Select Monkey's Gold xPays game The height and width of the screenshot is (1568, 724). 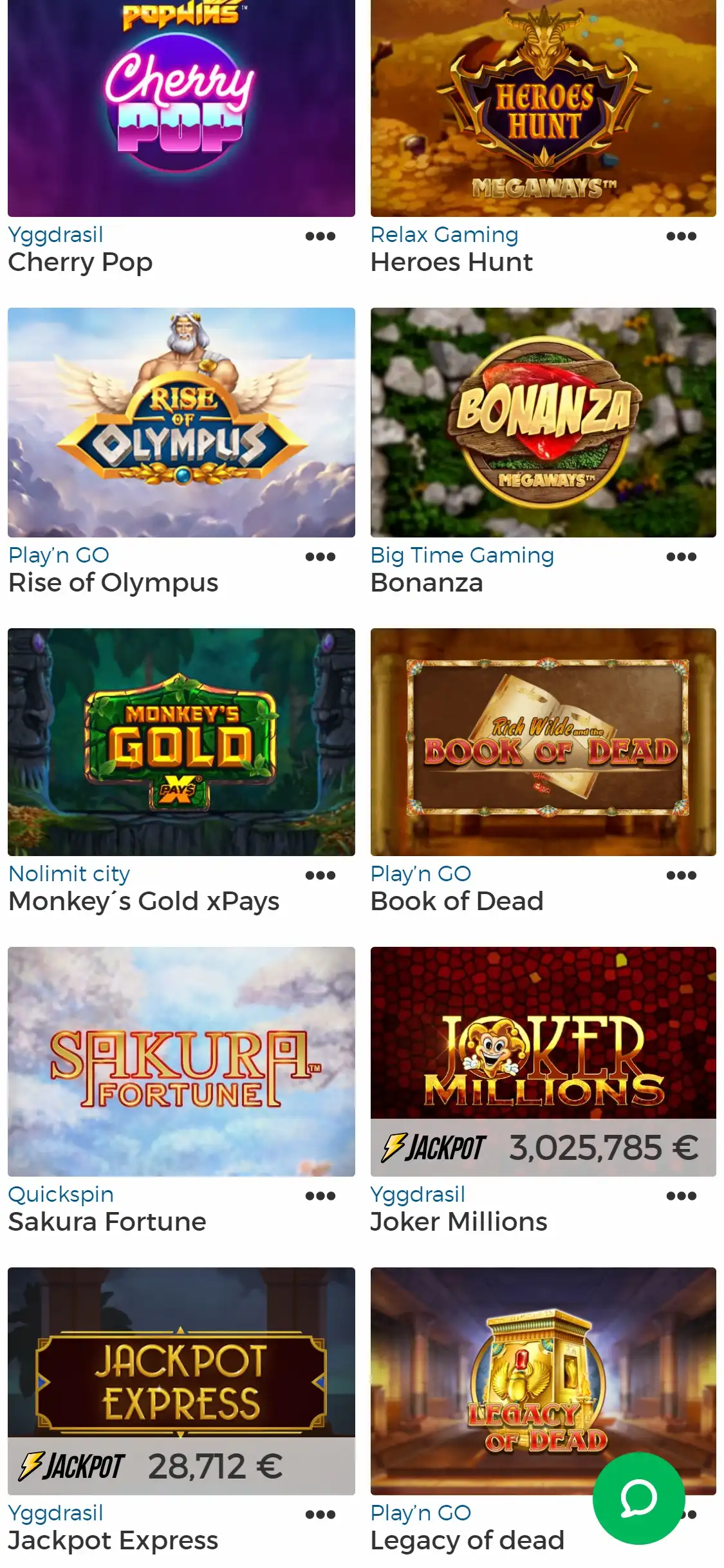(181, 742)
